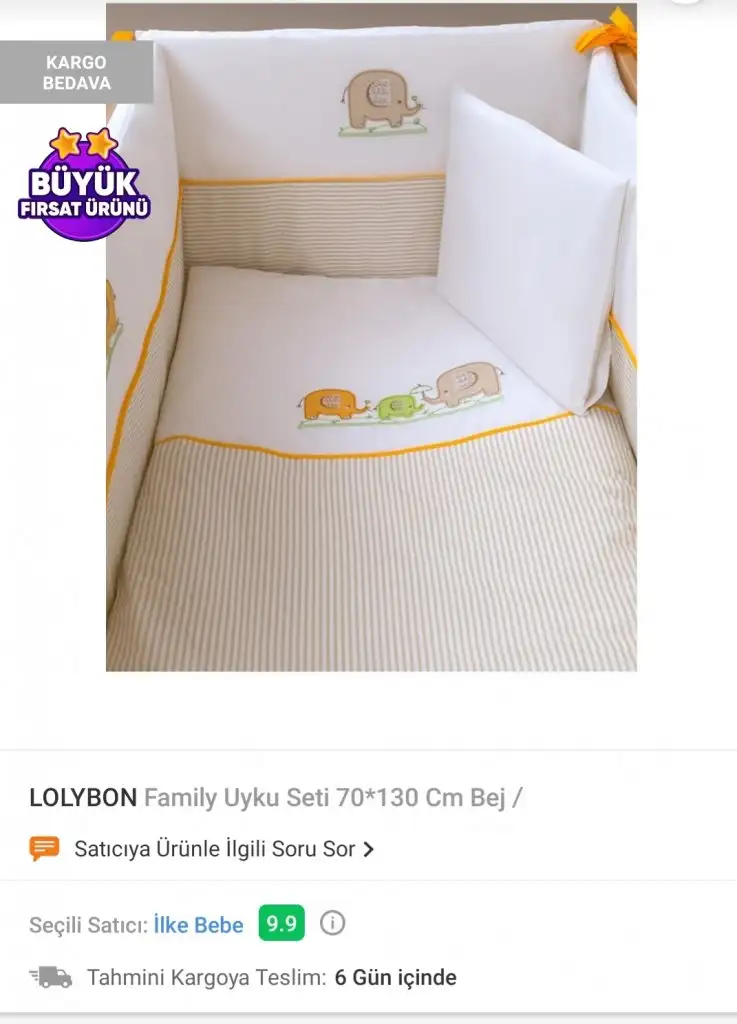The height and width of the screenshot is (1024, 737).
Task: Open the İlke Bebe seller page
Action: 198,925
